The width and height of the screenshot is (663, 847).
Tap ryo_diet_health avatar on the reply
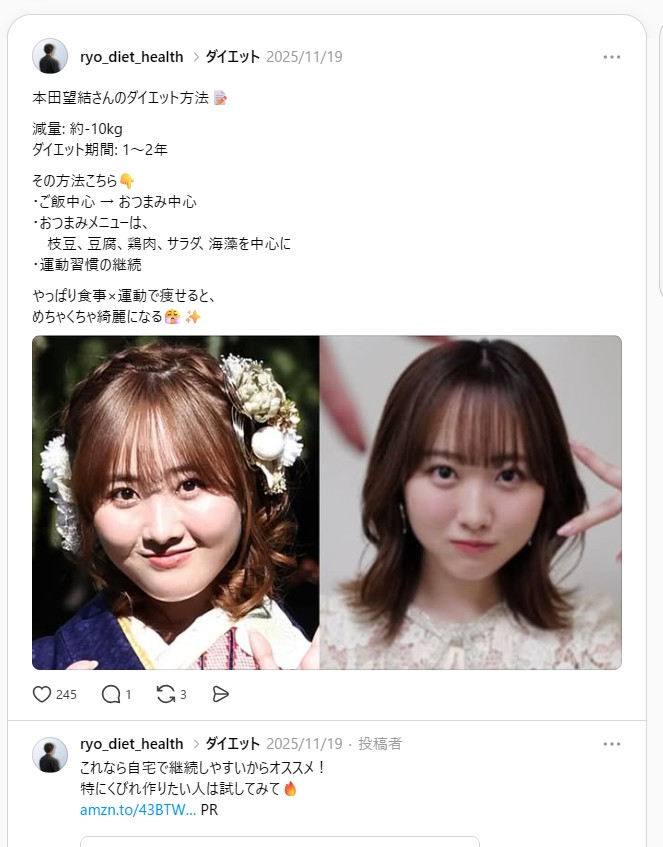click(50, 755)
